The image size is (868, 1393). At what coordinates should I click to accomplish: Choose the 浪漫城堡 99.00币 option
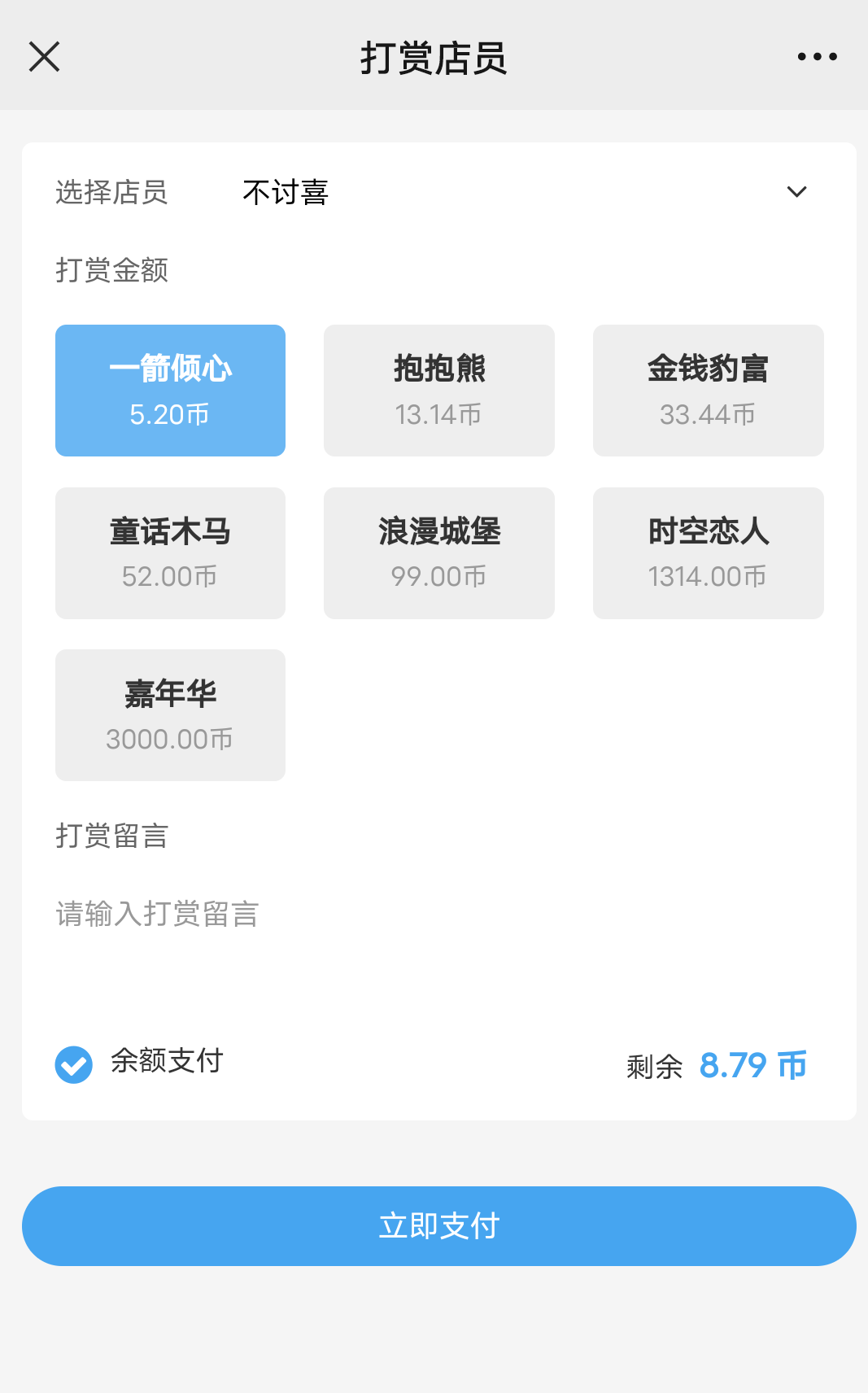coord(438,553)
